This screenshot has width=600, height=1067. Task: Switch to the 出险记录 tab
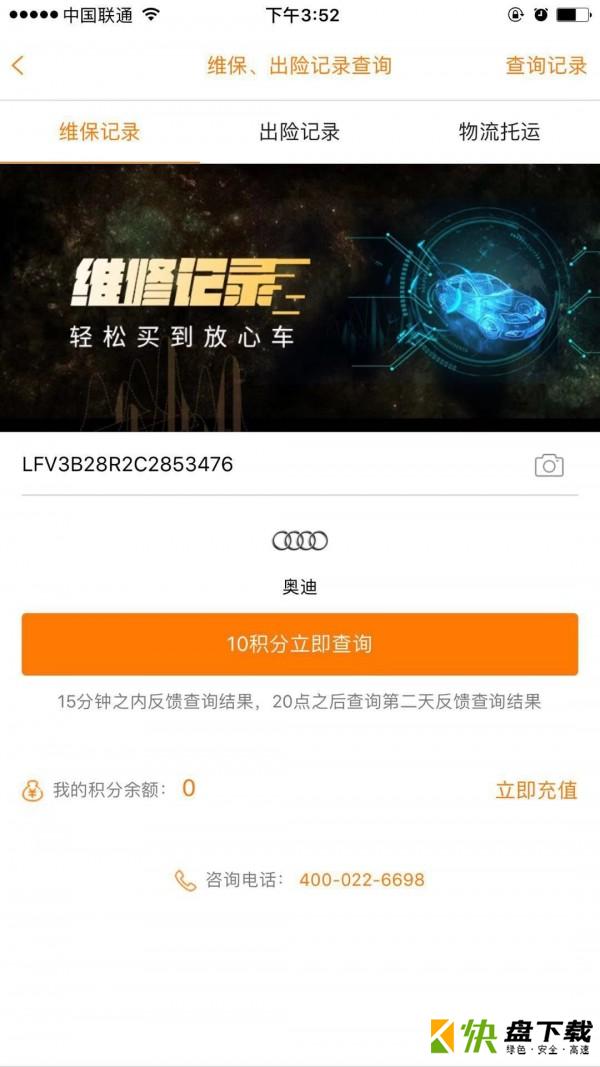point(300,132)
